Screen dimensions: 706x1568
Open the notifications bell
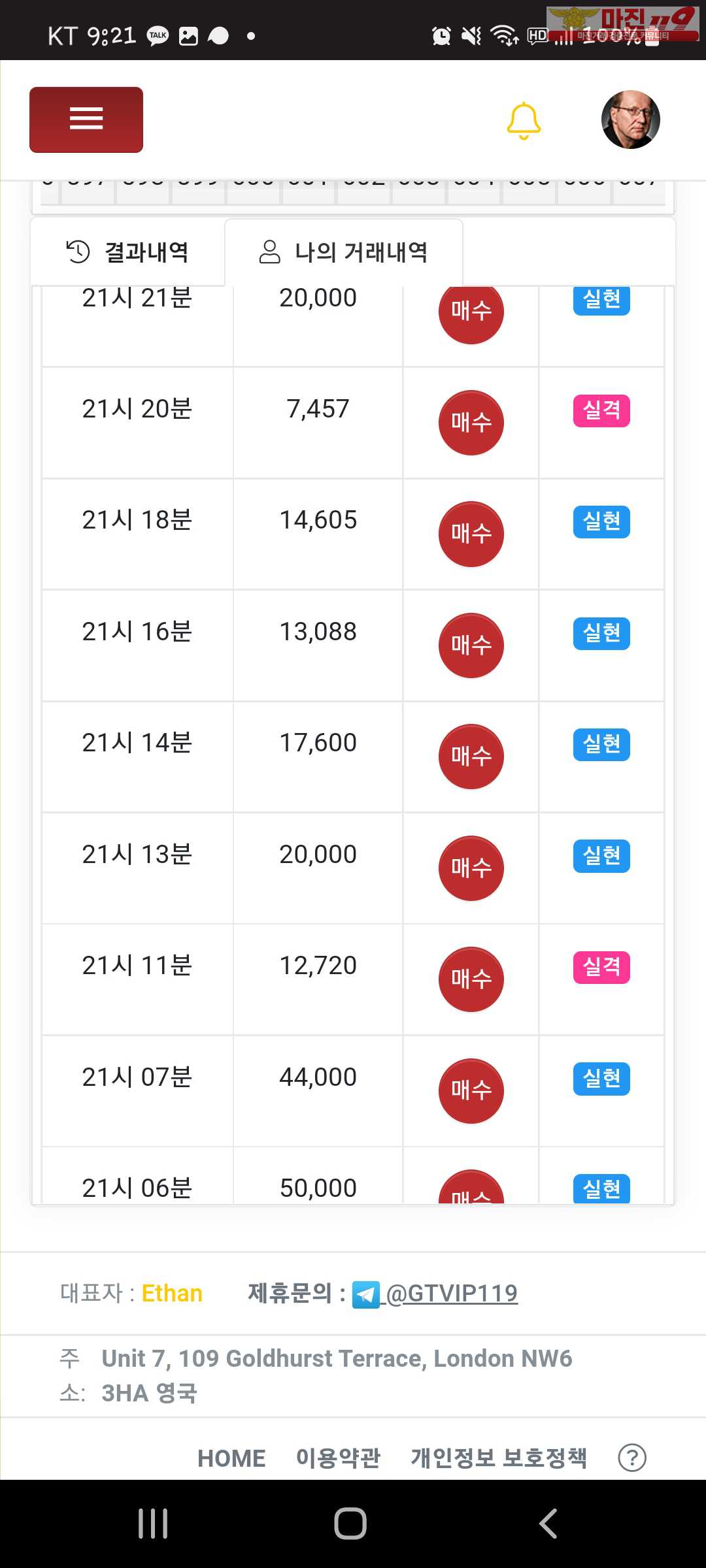(524, 120)
